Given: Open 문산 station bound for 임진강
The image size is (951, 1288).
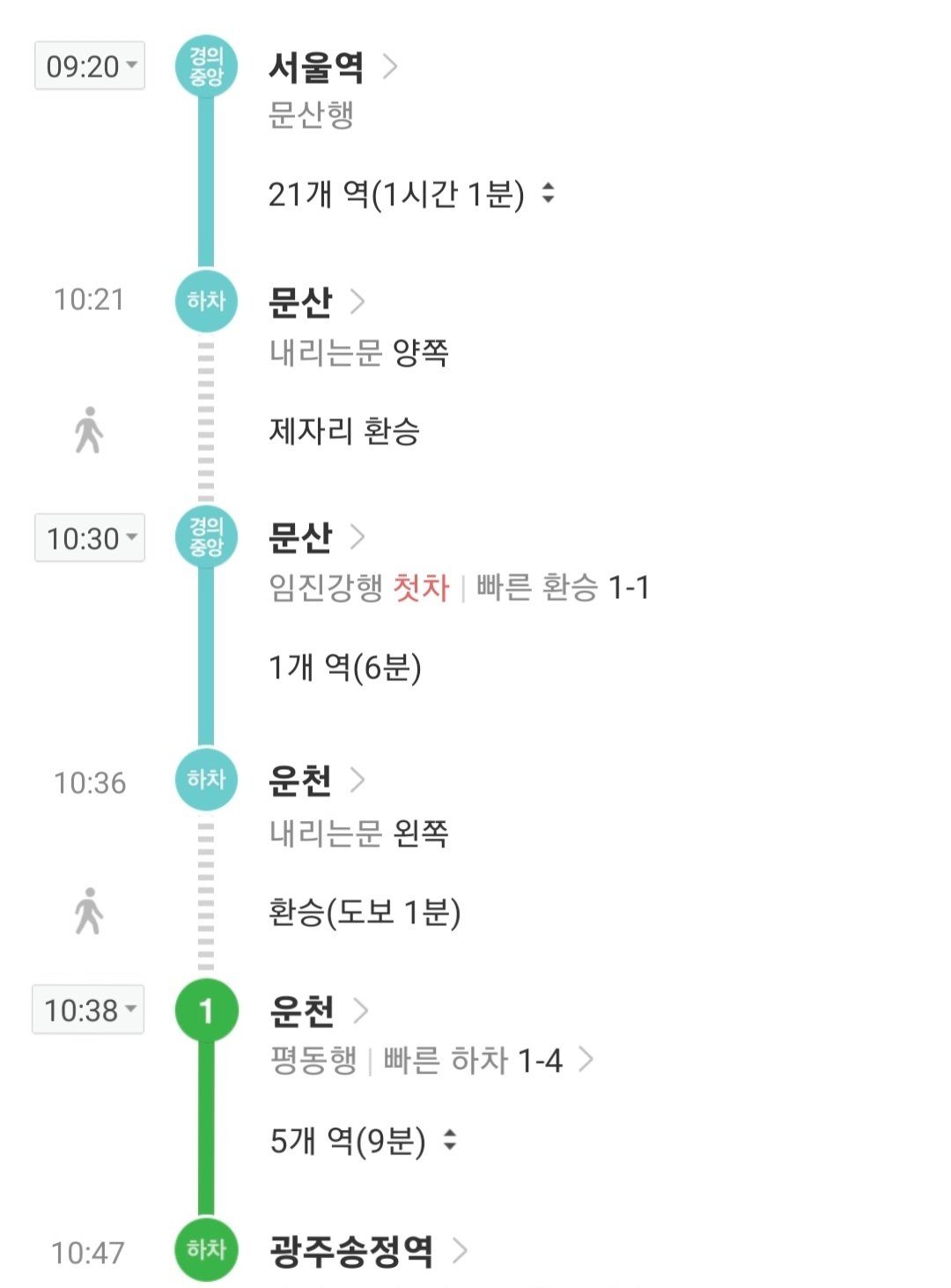Looking at the screenshot, I should [317, 537].
